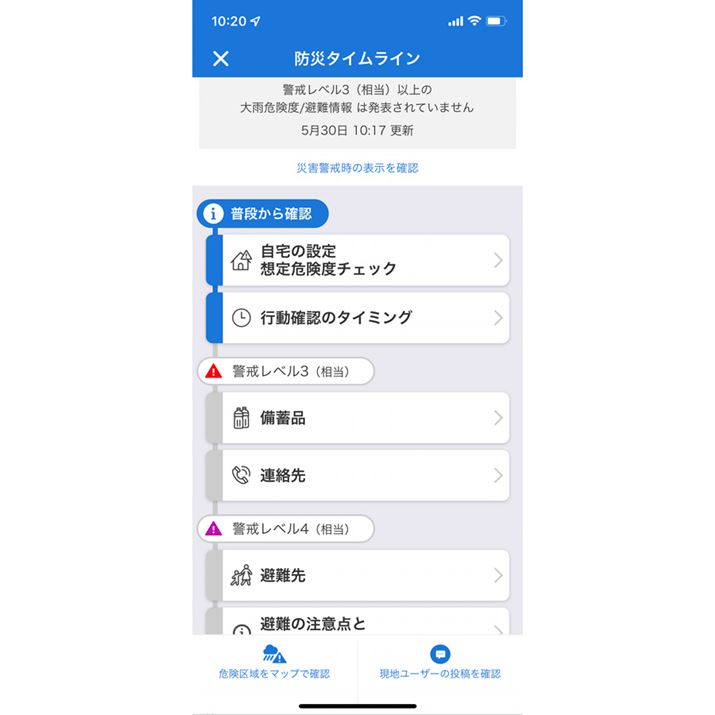Select 現地ユーザーの投稿を確認
This screenshot has height=715, width=715.
click(x=441, y=663)
